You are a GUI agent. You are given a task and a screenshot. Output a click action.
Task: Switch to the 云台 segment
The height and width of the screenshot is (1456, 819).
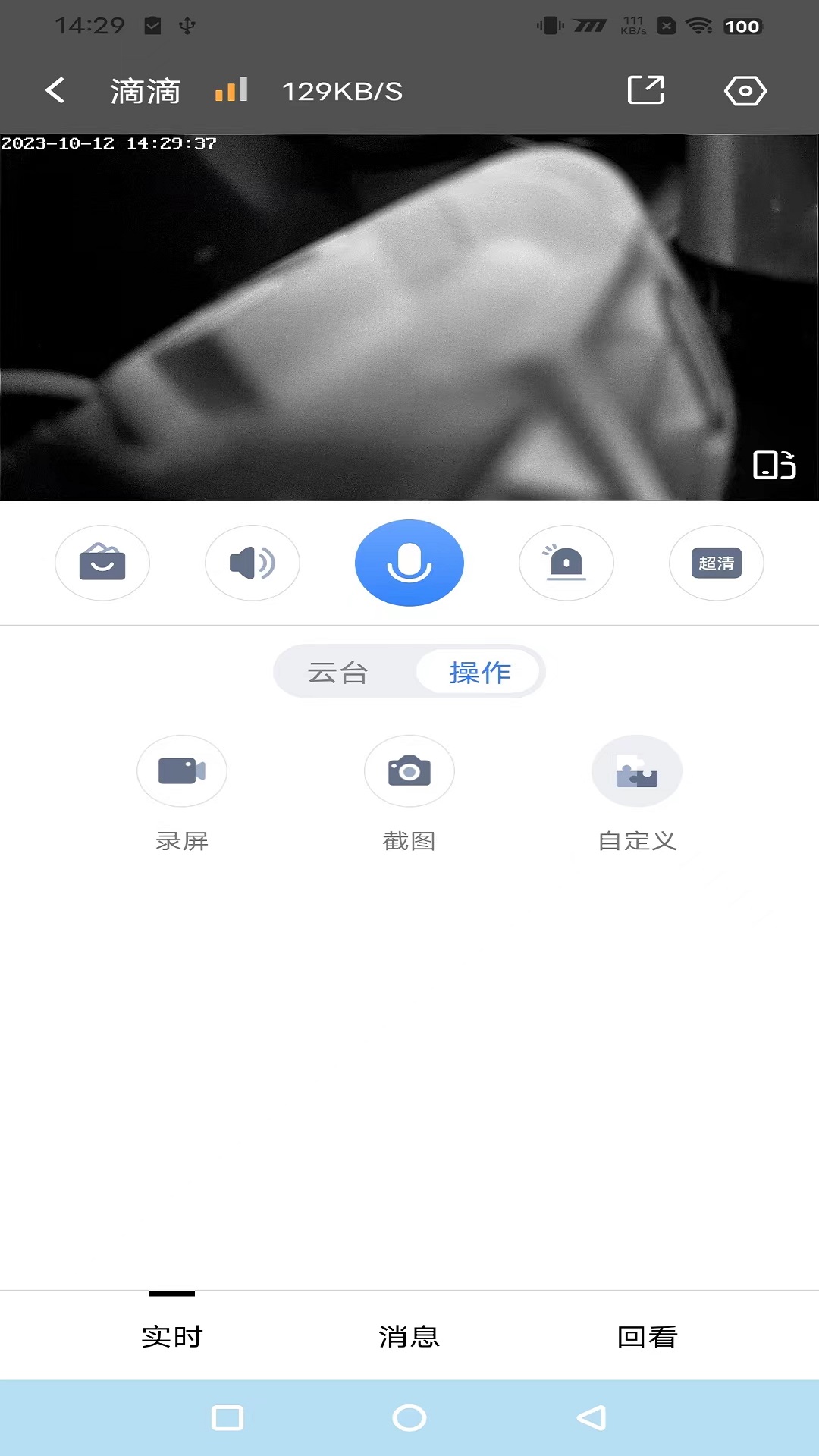coord(338,672)
